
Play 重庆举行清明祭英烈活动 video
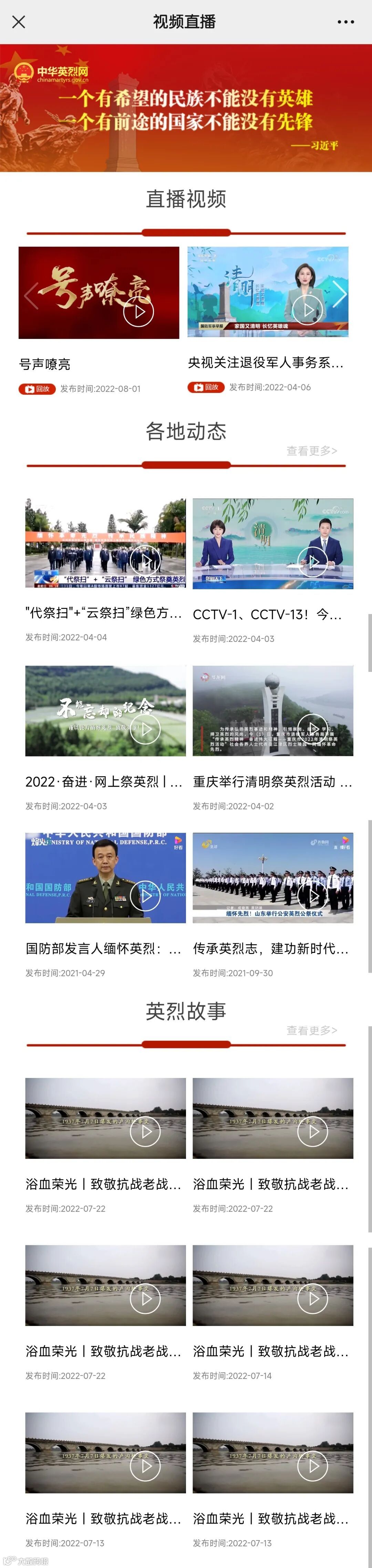[x=312, y=728]
